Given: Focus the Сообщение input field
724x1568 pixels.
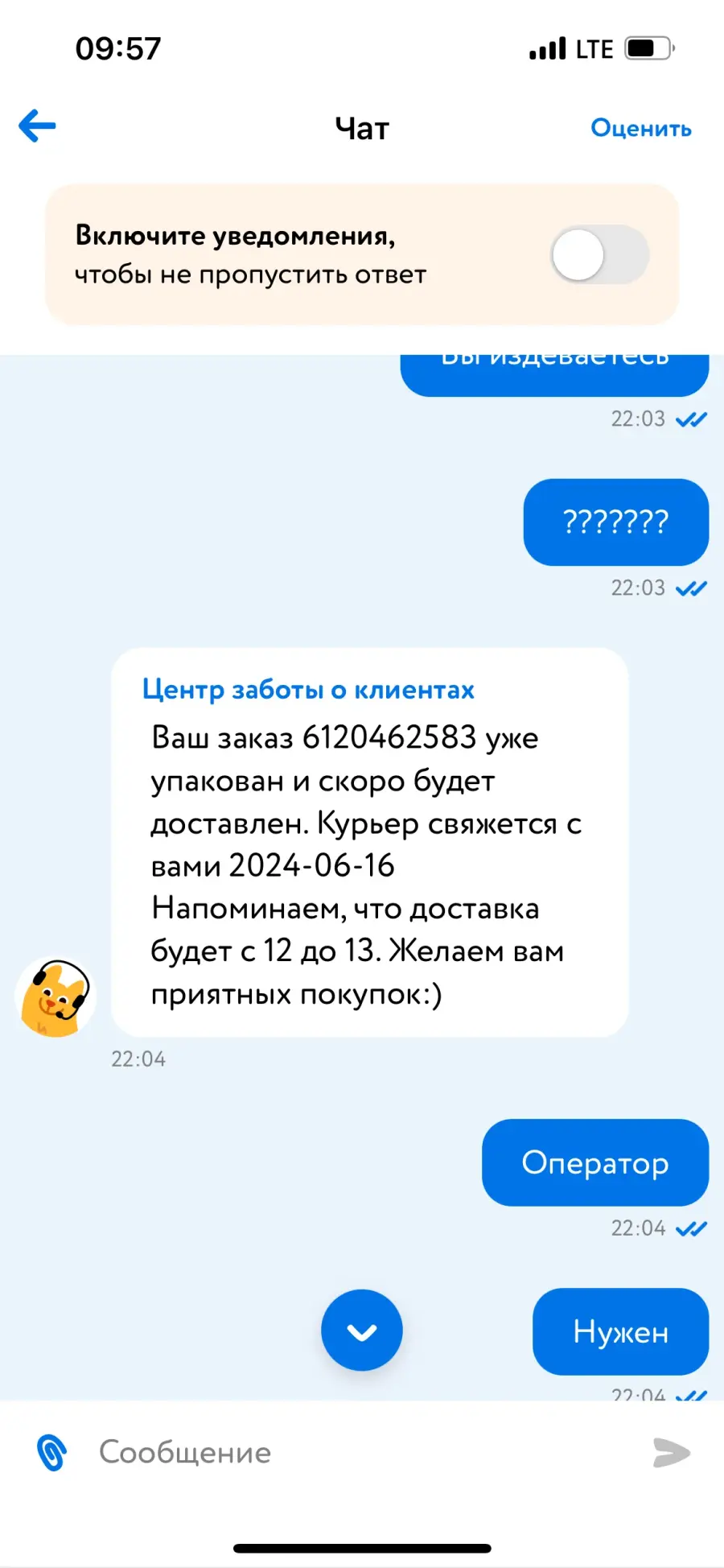Looking at the screenshot, I should pyautogui.click(x=362, y=1452).
